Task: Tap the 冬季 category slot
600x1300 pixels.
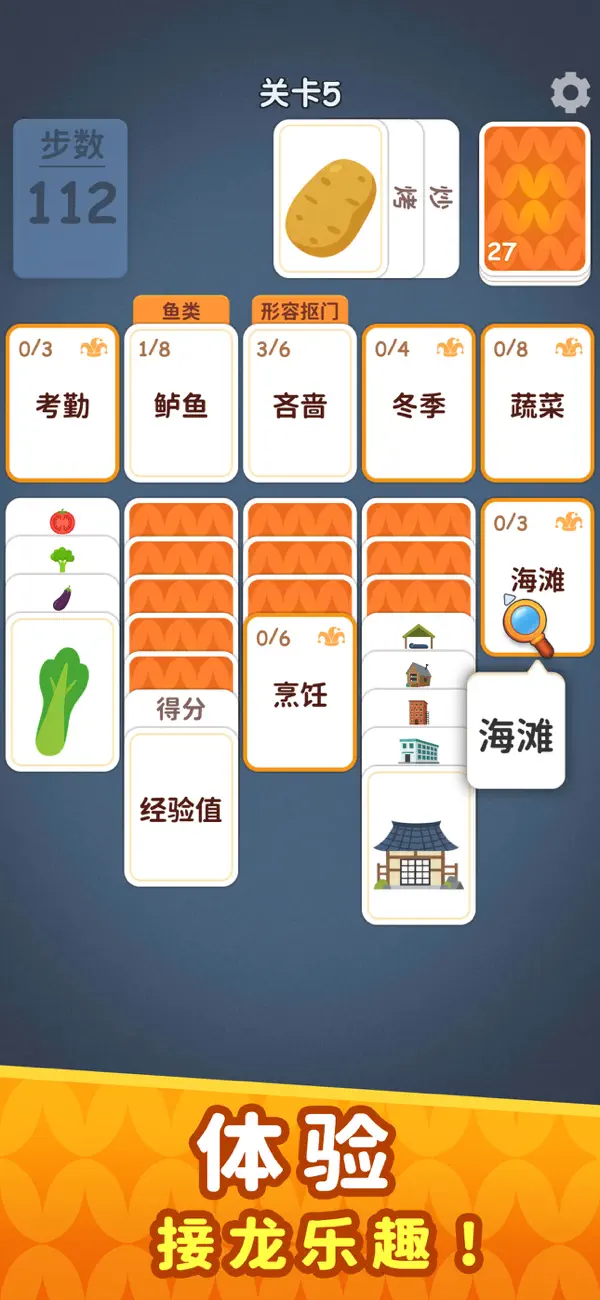Action: click(x=419, y=403)
